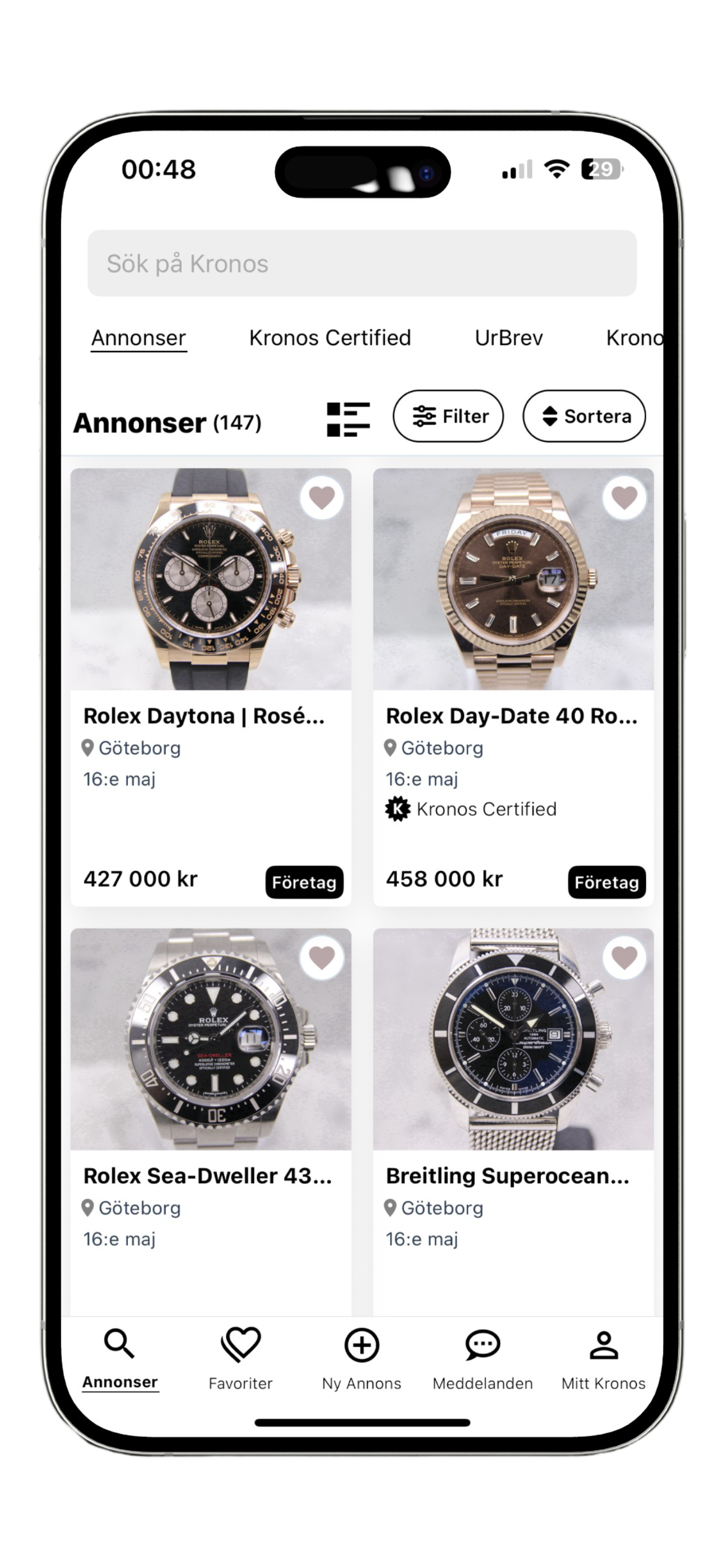This screenshot has height=1568, width=723.
Task: Open the Rolex Sea-Dweller 43 listing
Action: tap(211, 1175)
